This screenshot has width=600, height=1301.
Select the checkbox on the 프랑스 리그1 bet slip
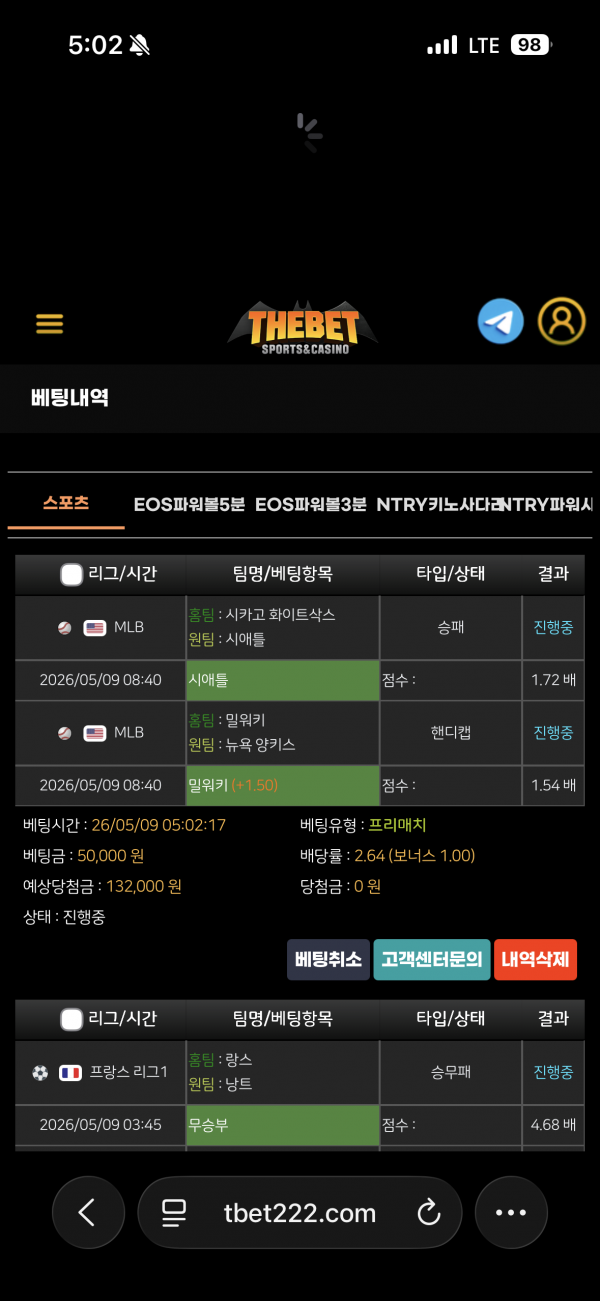71,1020
